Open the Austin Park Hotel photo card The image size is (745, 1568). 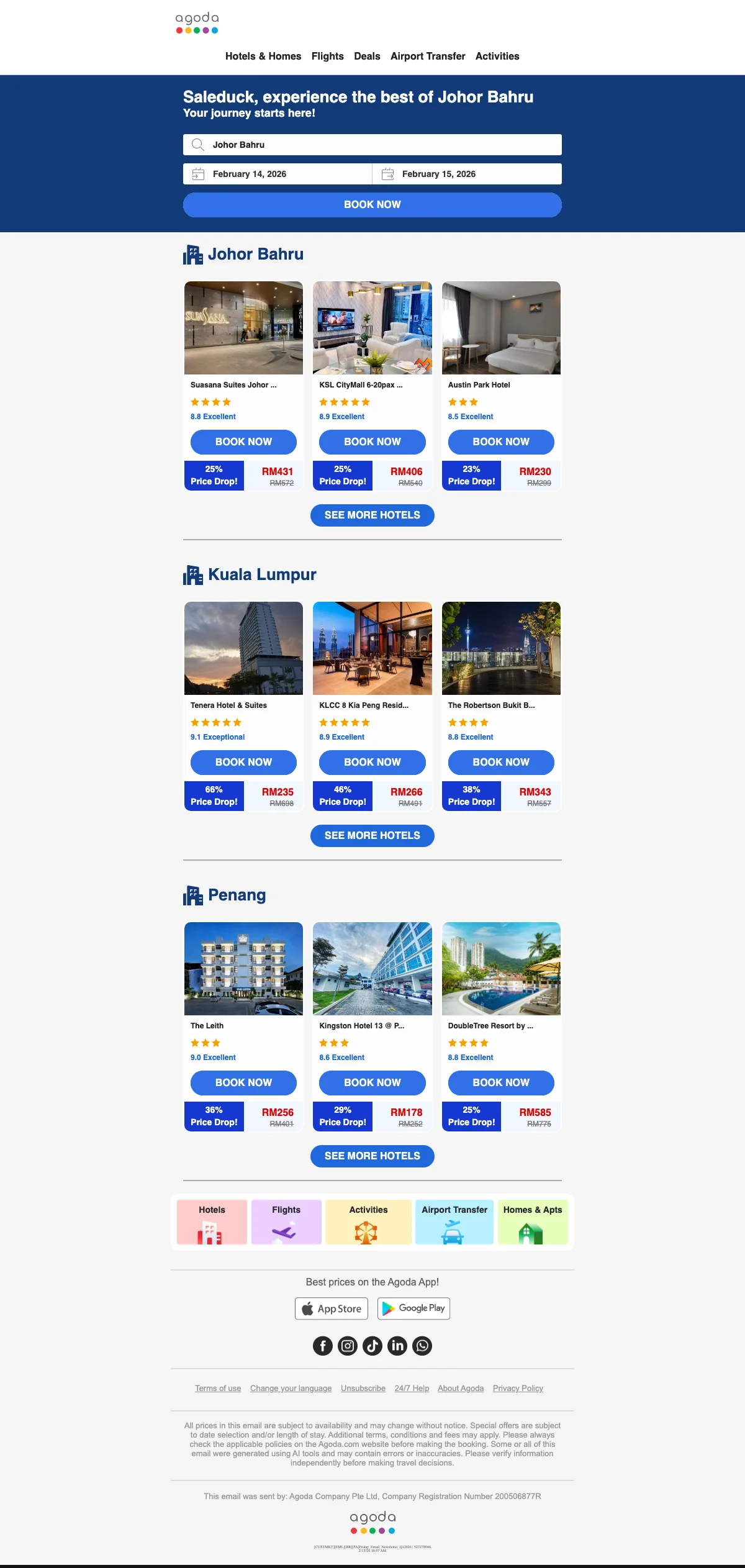501,328
